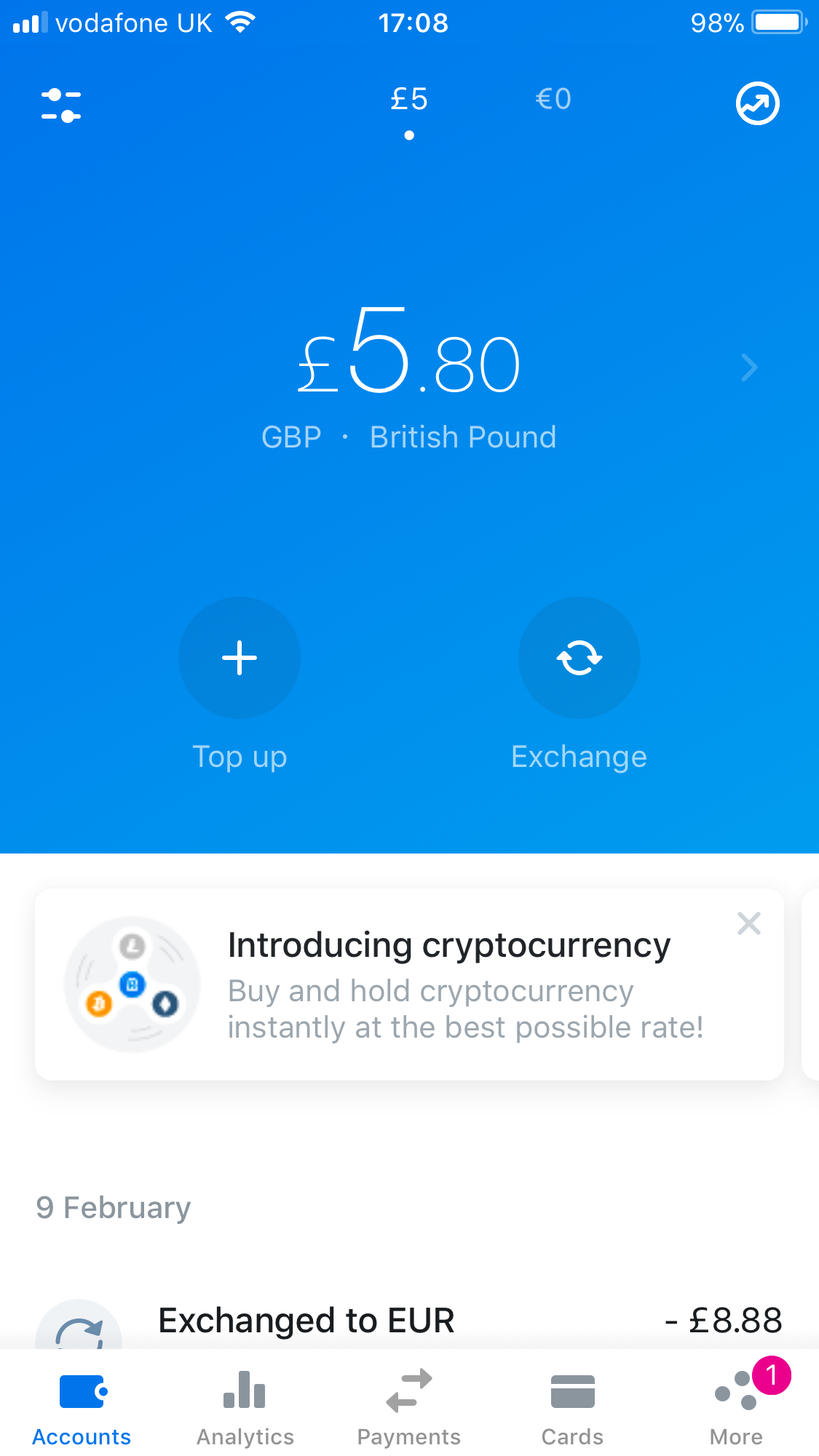This screenshot has width=819, height=1456.
Task: Open the account settings sliders icon
Action: [61, 105]
